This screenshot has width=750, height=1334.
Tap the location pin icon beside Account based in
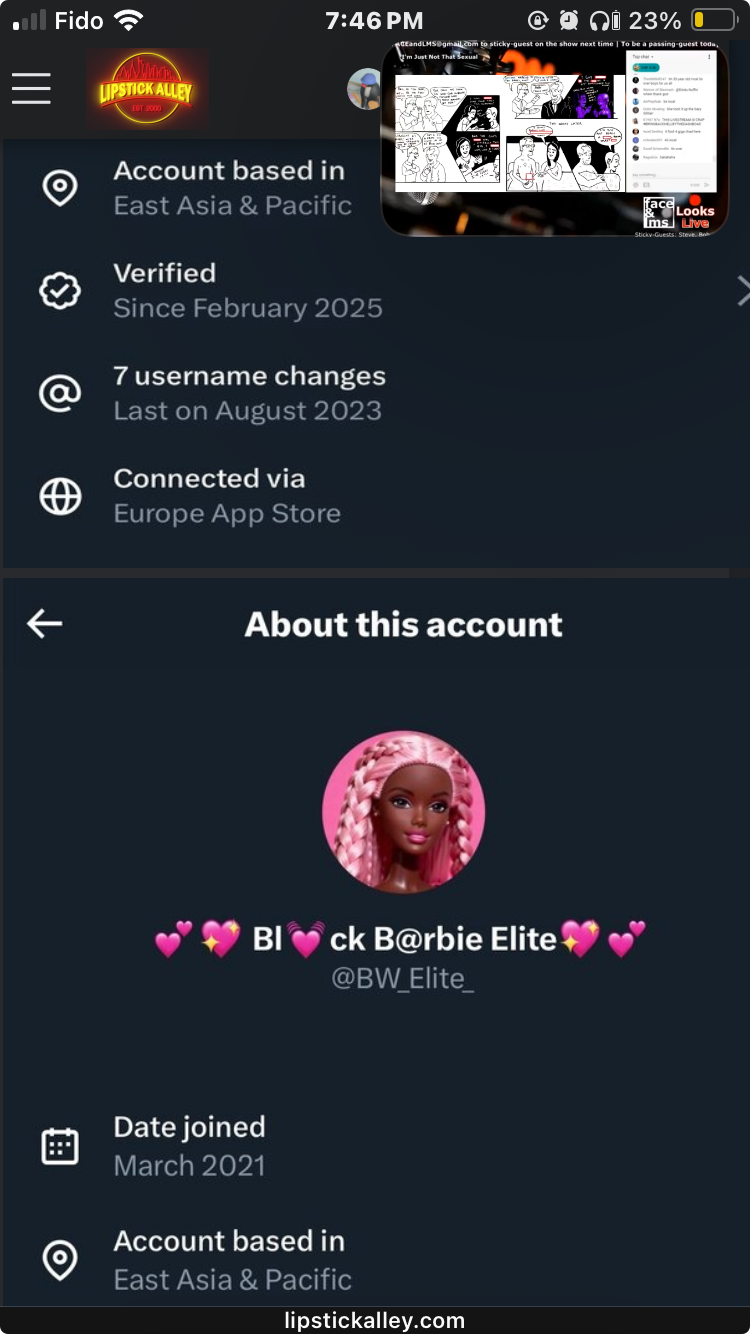pyautogui.click(x=60, y=188)
